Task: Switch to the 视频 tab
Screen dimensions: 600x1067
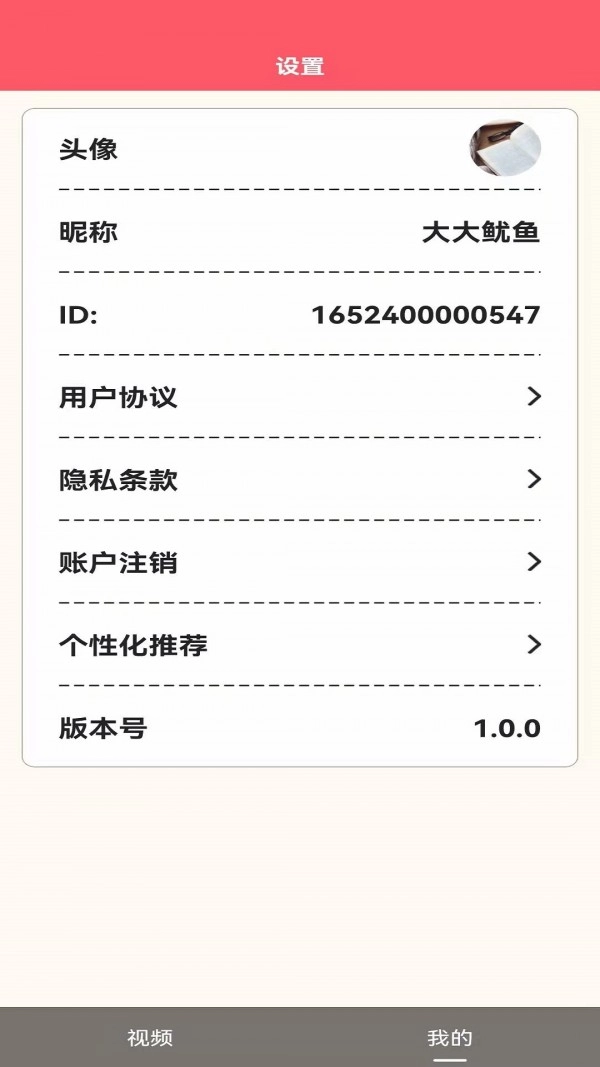Action: click(x=150, y=1037)
